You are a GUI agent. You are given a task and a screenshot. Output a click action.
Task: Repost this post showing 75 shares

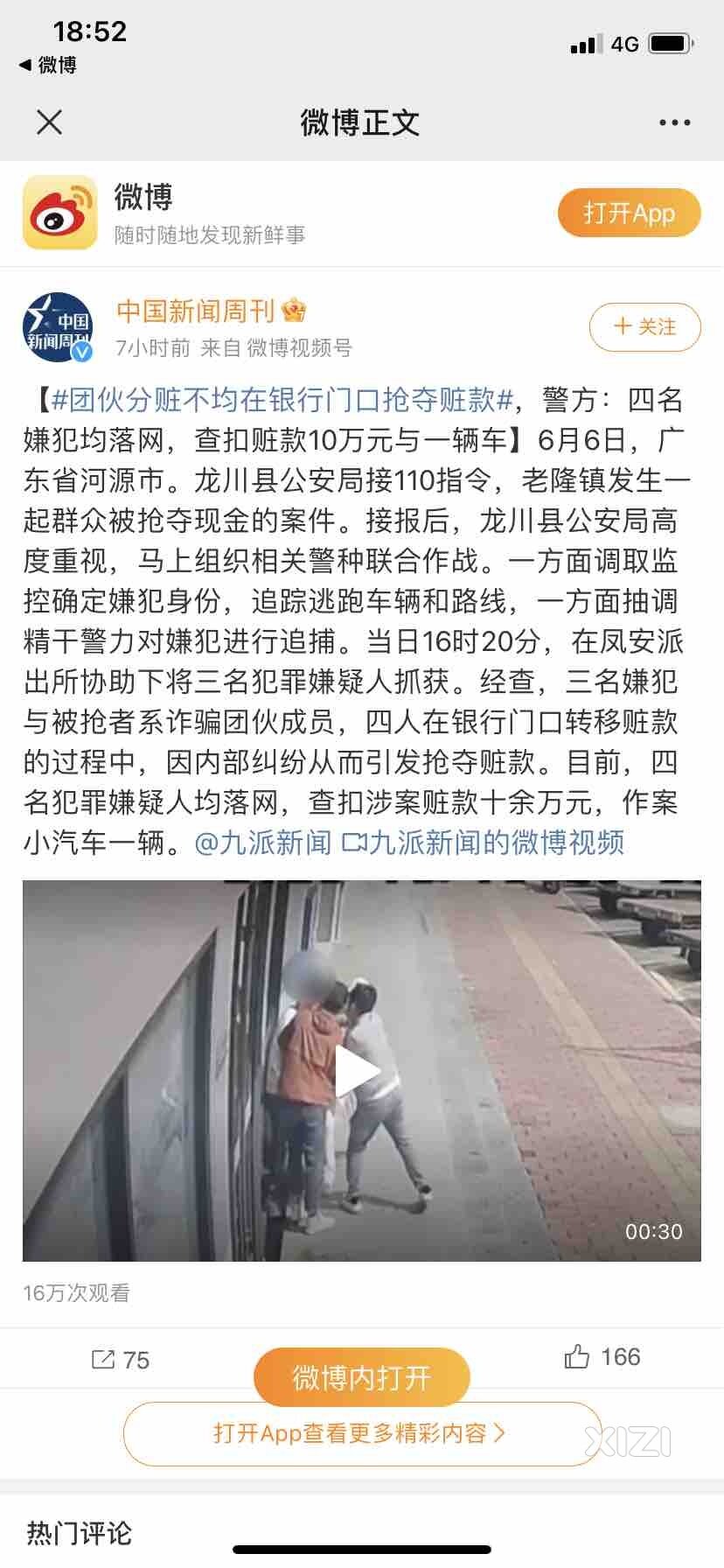121,1359
